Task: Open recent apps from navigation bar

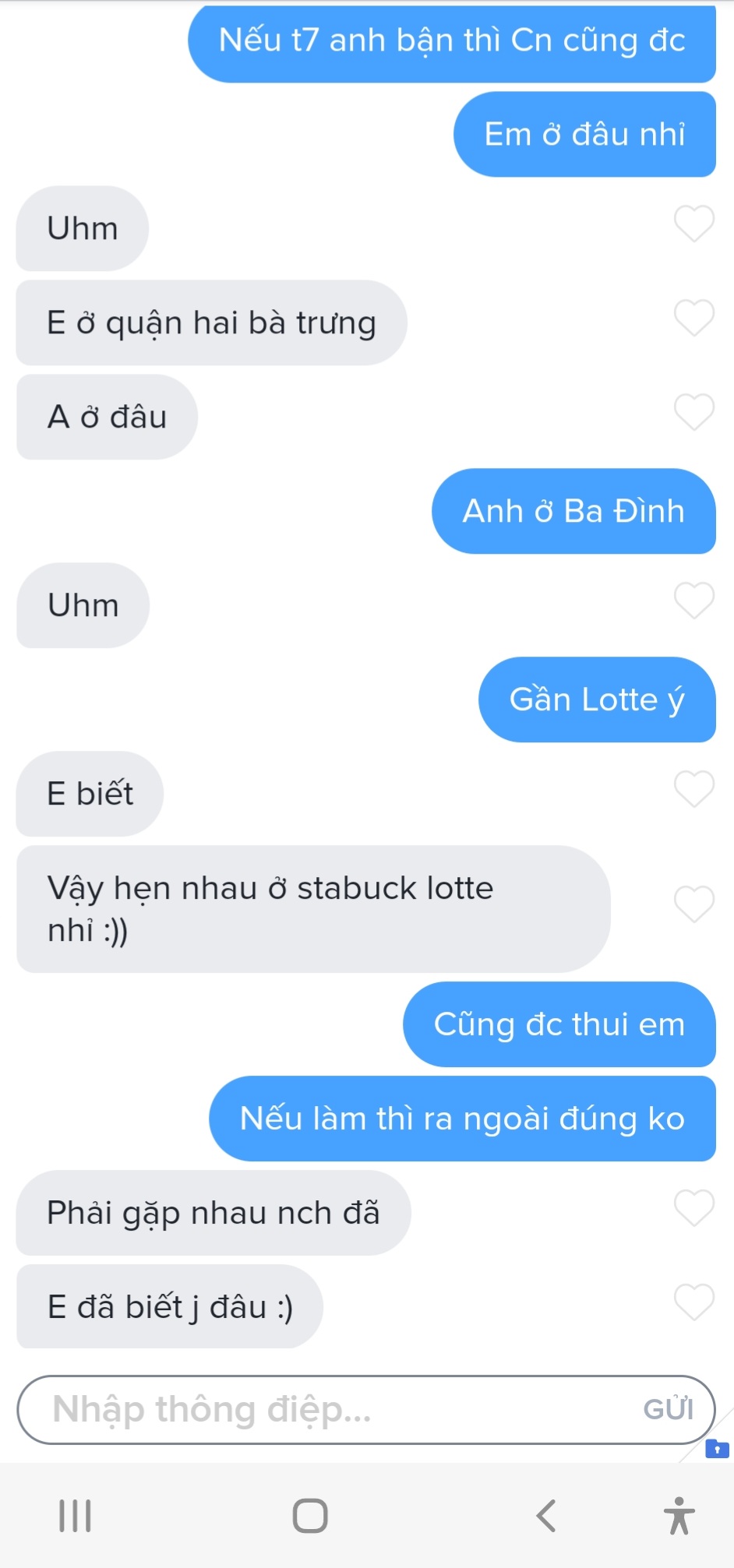Action: click(x=76, y=1516)
